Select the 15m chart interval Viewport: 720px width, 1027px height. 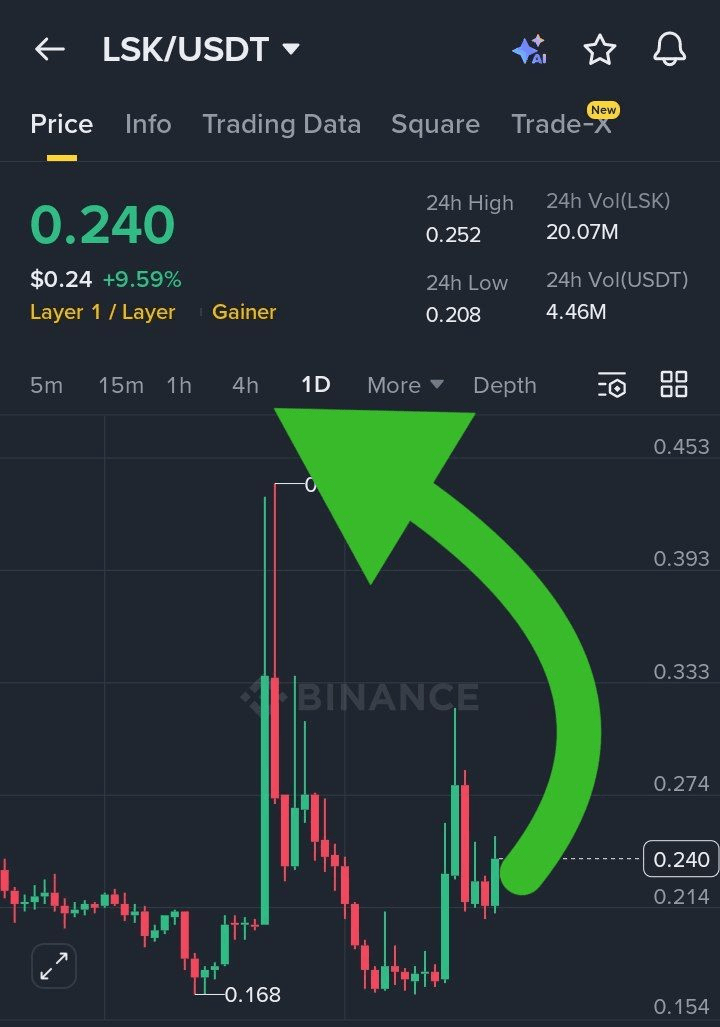tap(120, 385)
